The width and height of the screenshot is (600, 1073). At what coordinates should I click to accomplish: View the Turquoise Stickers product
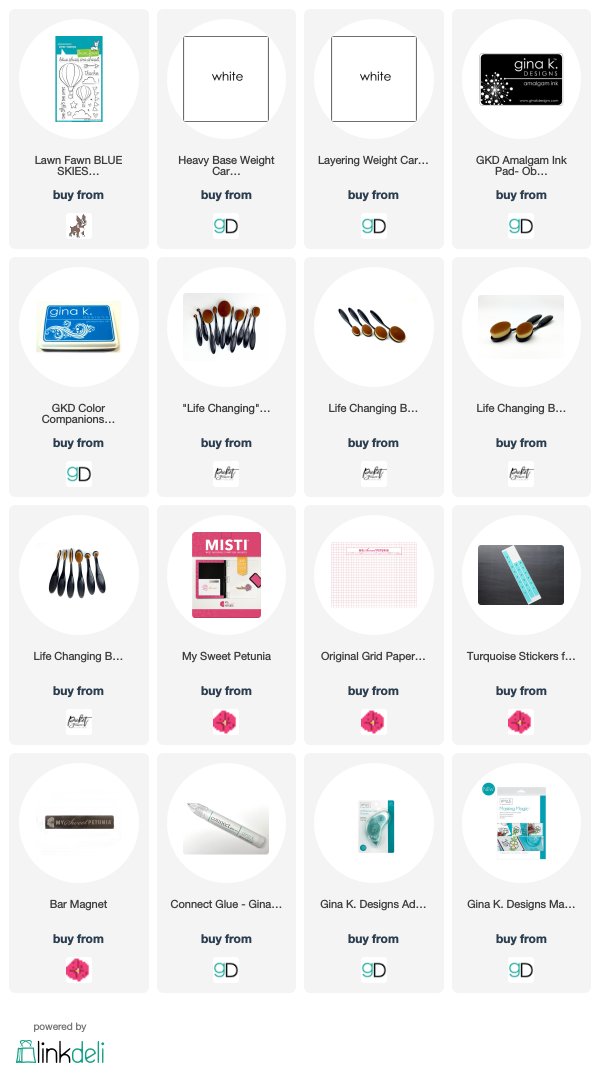[521, 575]
